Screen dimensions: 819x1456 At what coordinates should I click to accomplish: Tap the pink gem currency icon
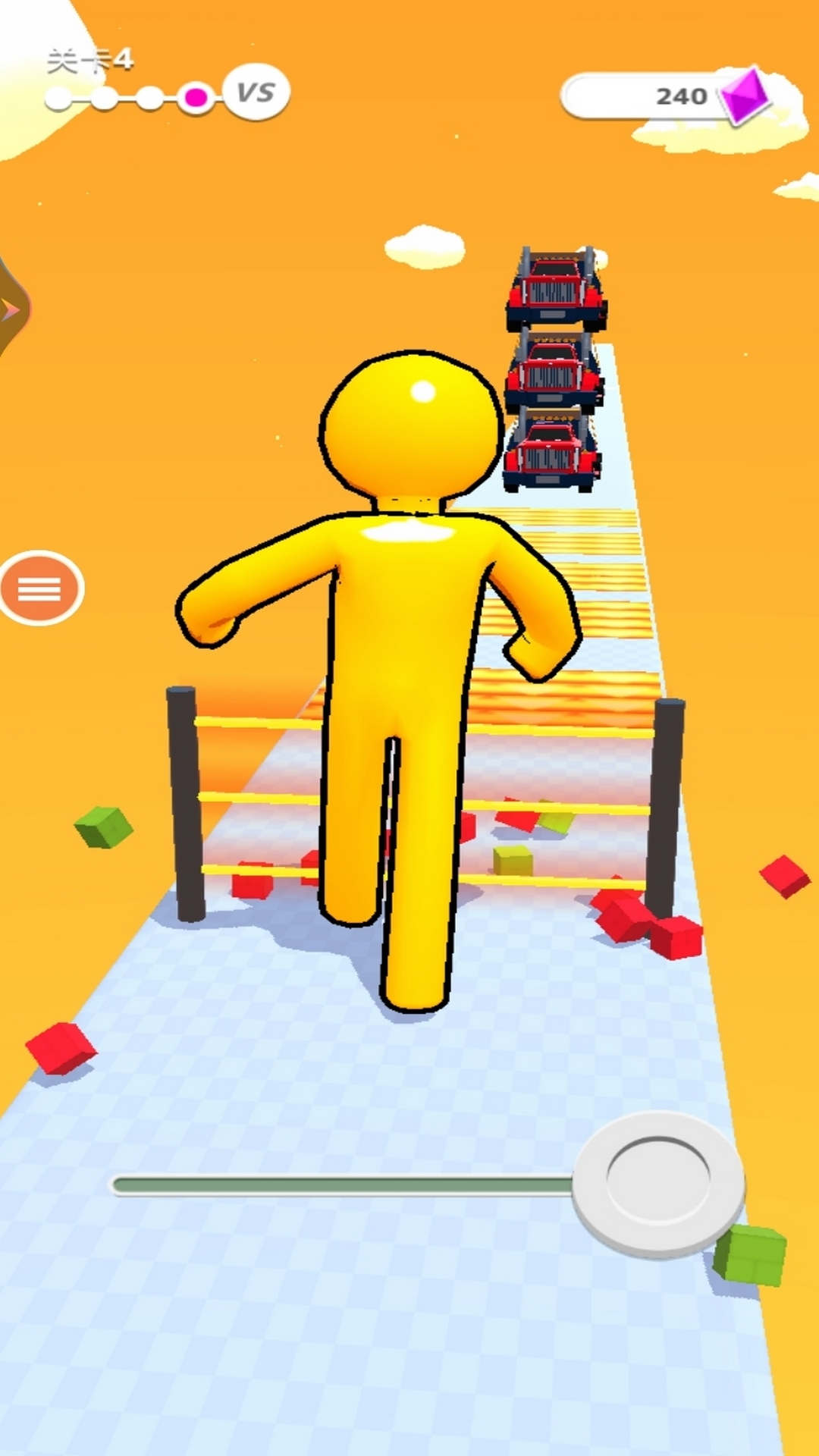(x=744, y=96)
